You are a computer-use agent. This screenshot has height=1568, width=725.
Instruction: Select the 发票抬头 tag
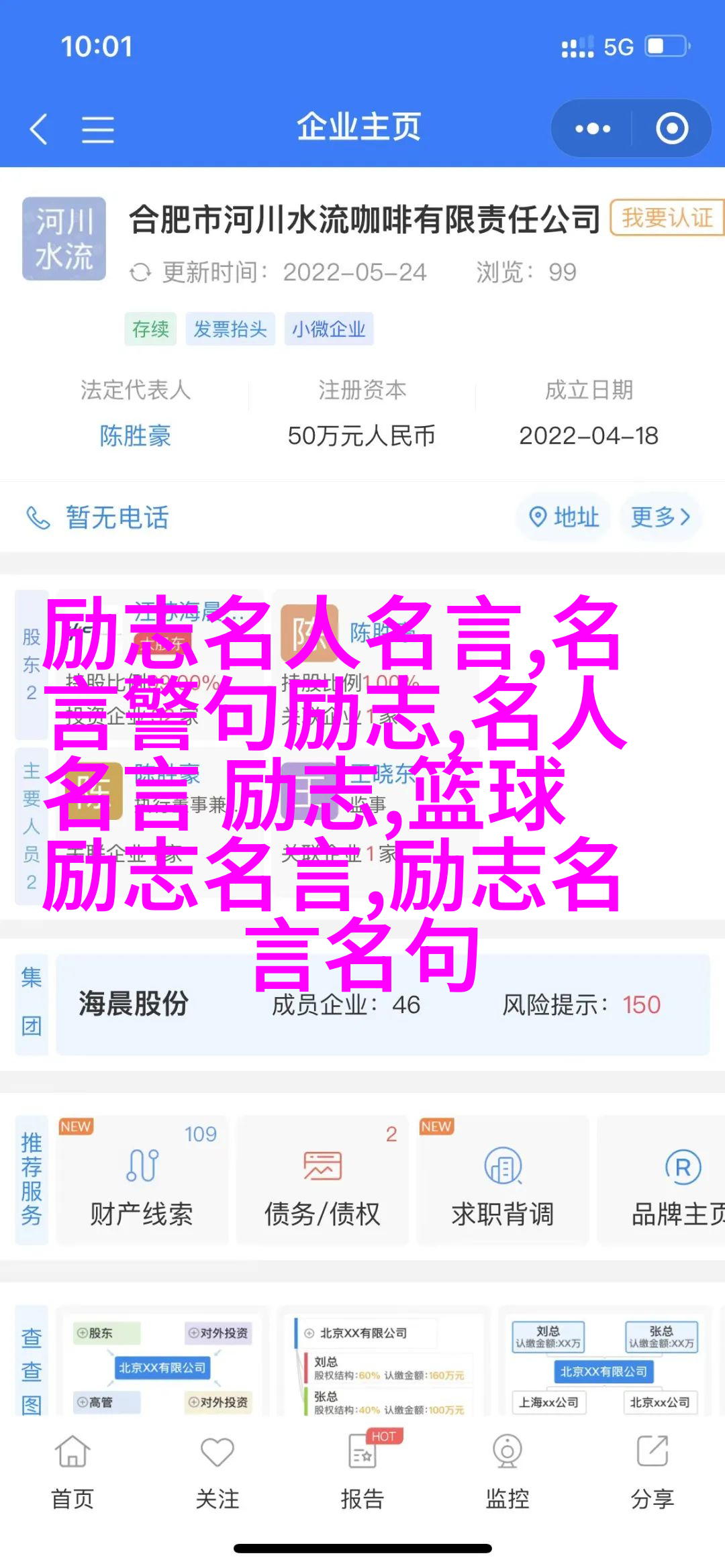(x=230, y=329)
